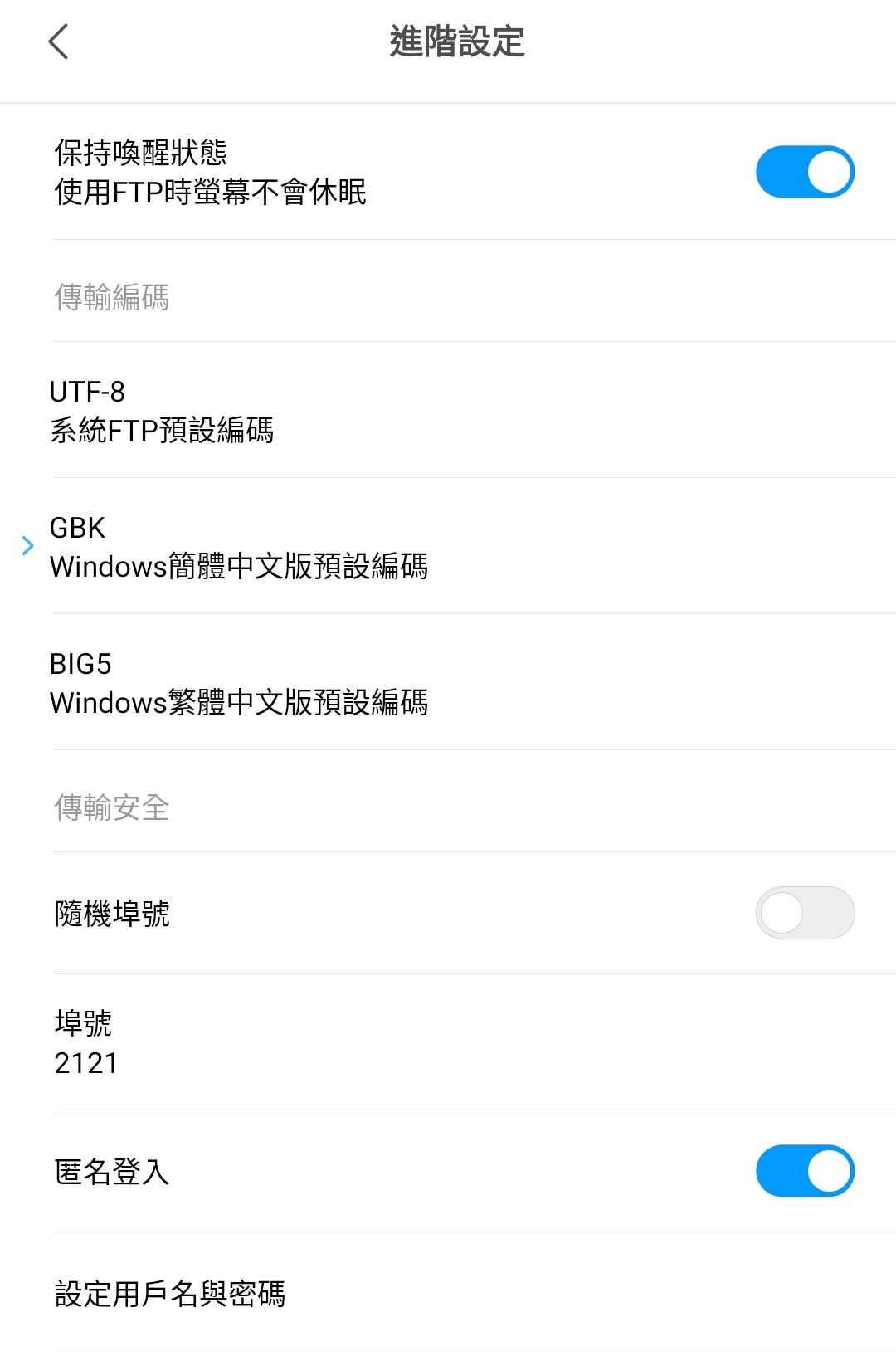Toggle off 保持喚醒狀態 keep-awake switch
896x1356 pixels.
point(804,172)
